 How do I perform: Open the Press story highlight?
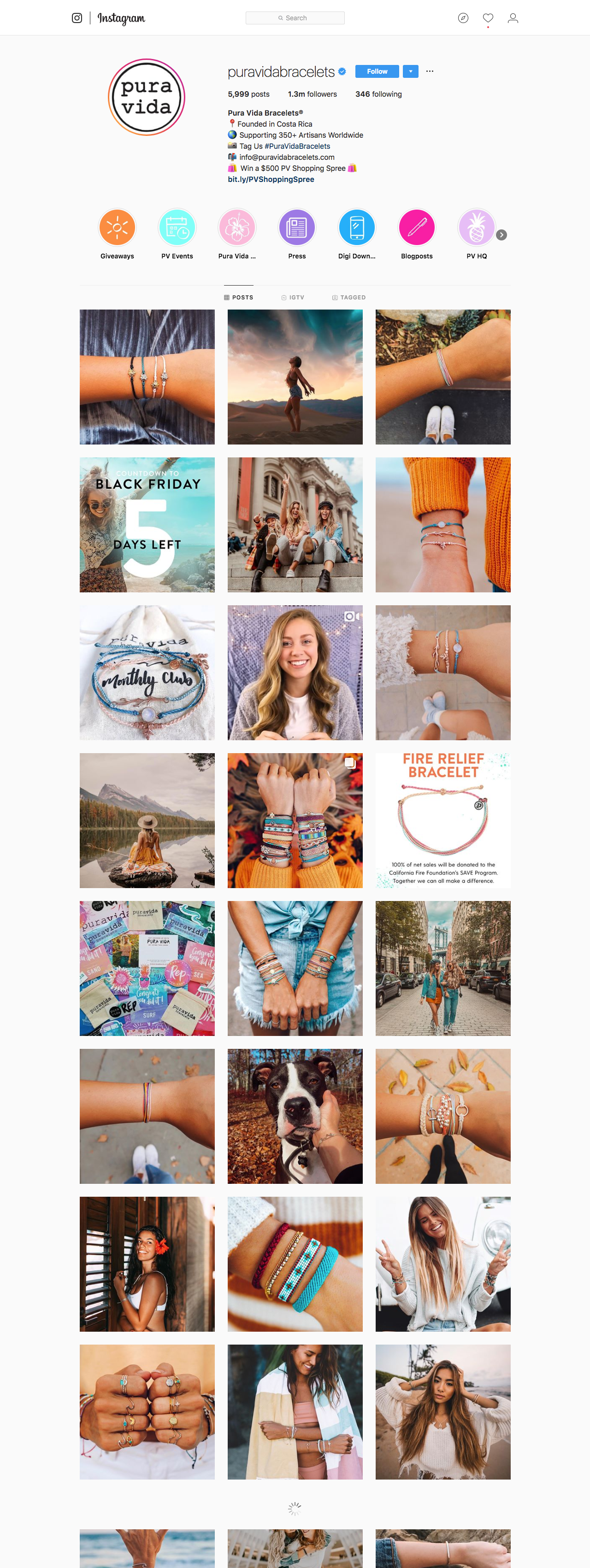(296, 228)
